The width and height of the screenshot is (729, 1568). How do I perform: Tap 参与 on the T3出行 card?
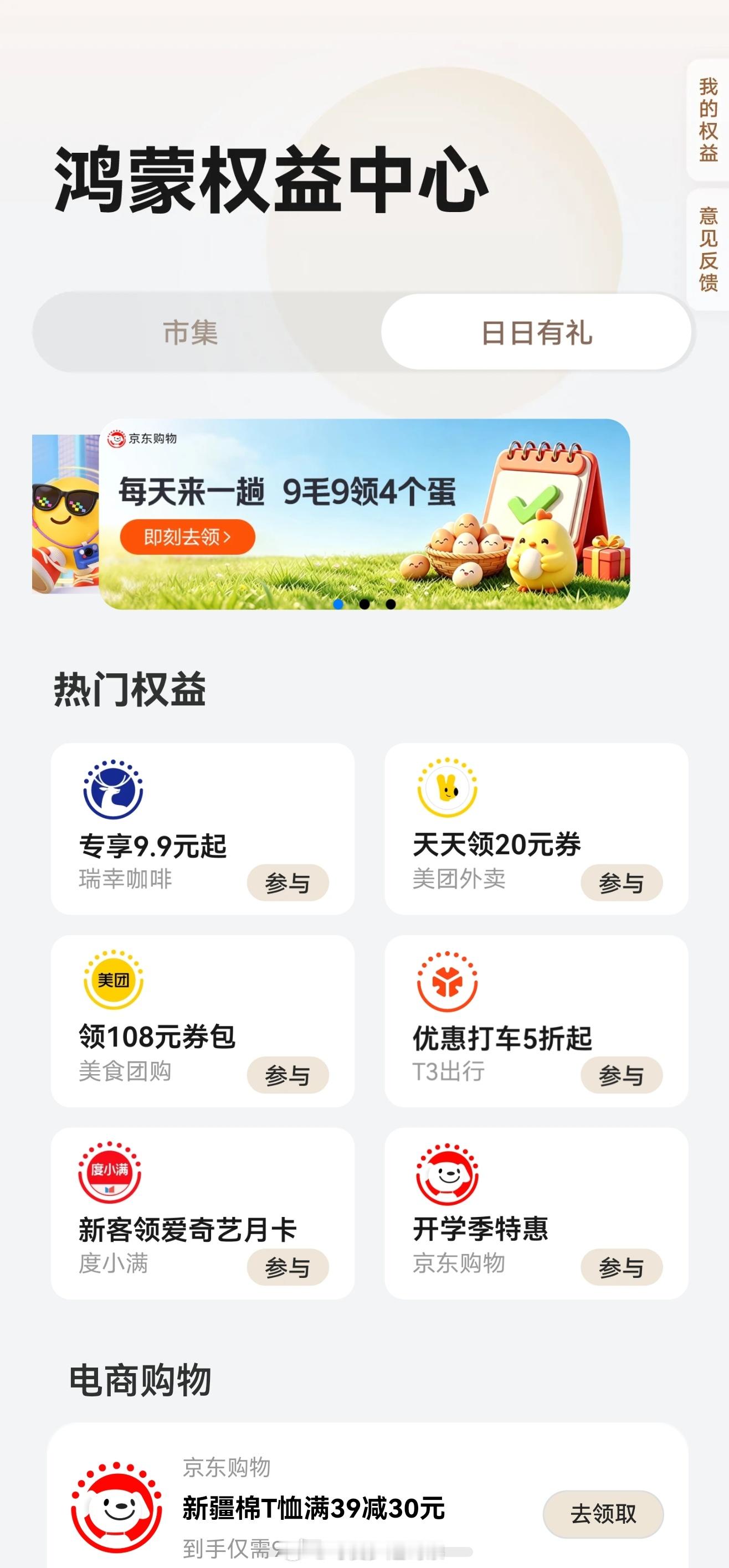pos(621,1075)
